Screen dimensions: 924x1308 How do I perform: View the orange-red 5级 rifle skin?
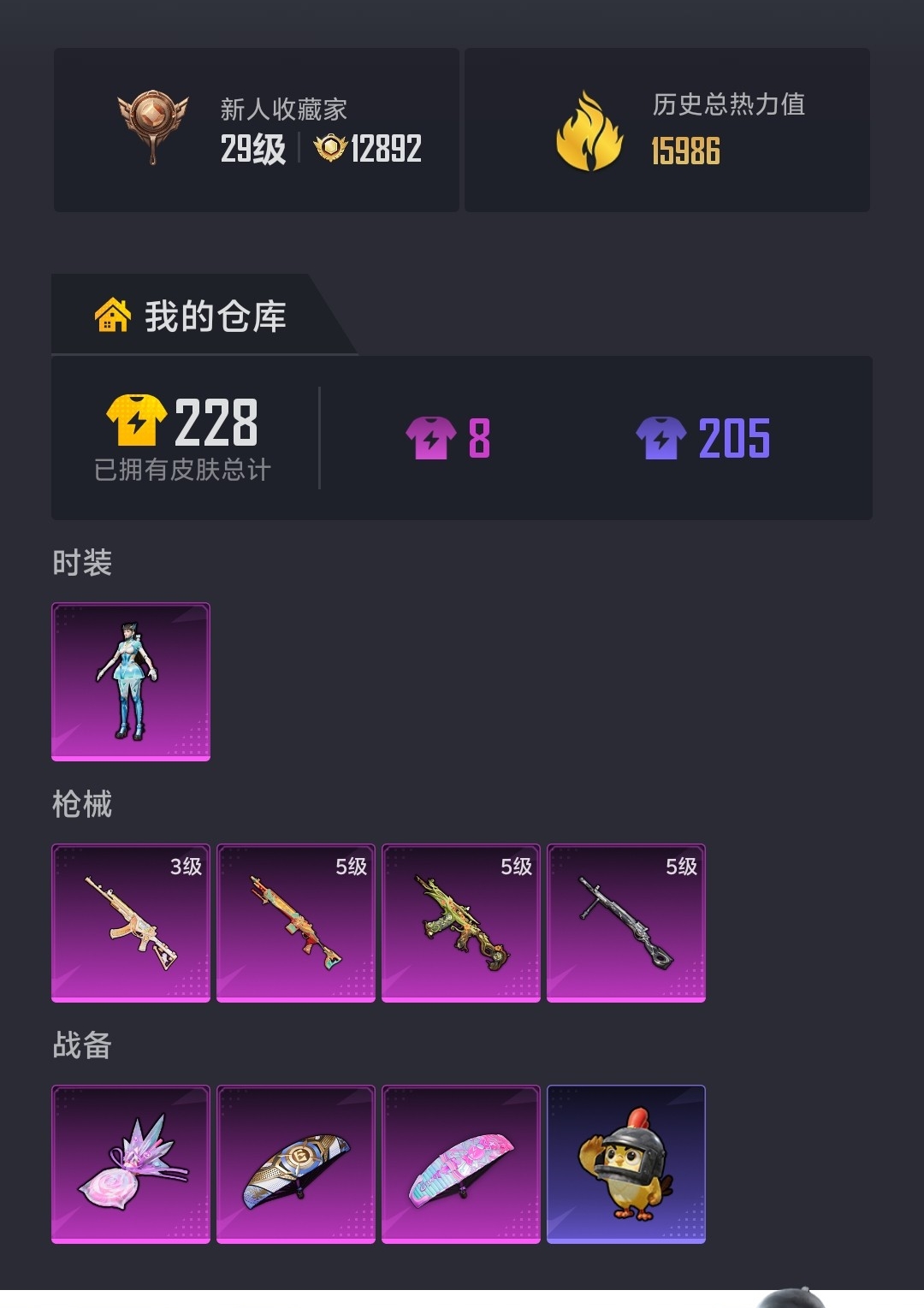296,922
